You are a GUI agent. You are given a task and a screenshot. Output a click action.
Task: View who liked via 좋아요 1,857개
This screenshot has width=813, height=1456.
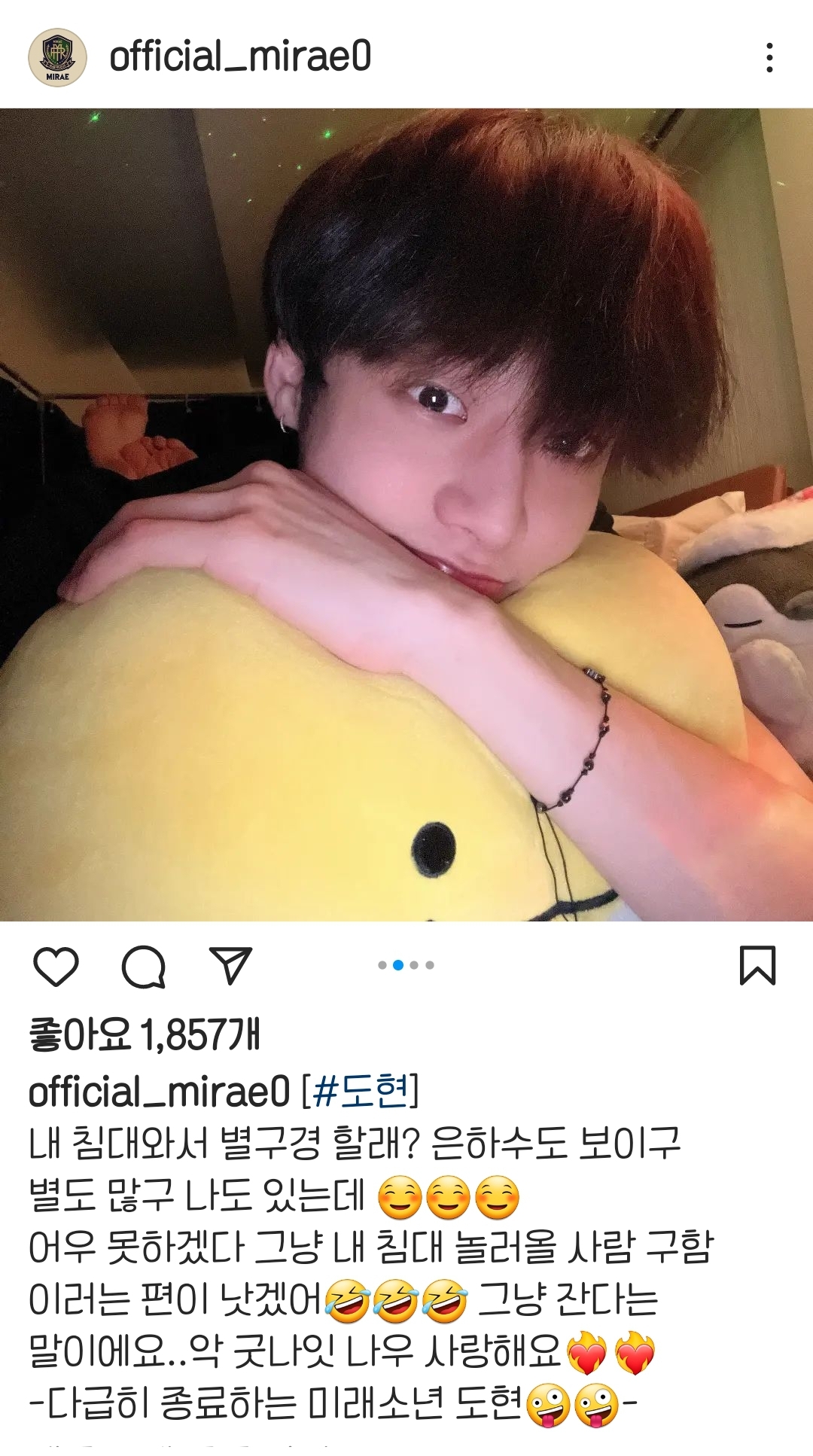tap(145, 1034)
